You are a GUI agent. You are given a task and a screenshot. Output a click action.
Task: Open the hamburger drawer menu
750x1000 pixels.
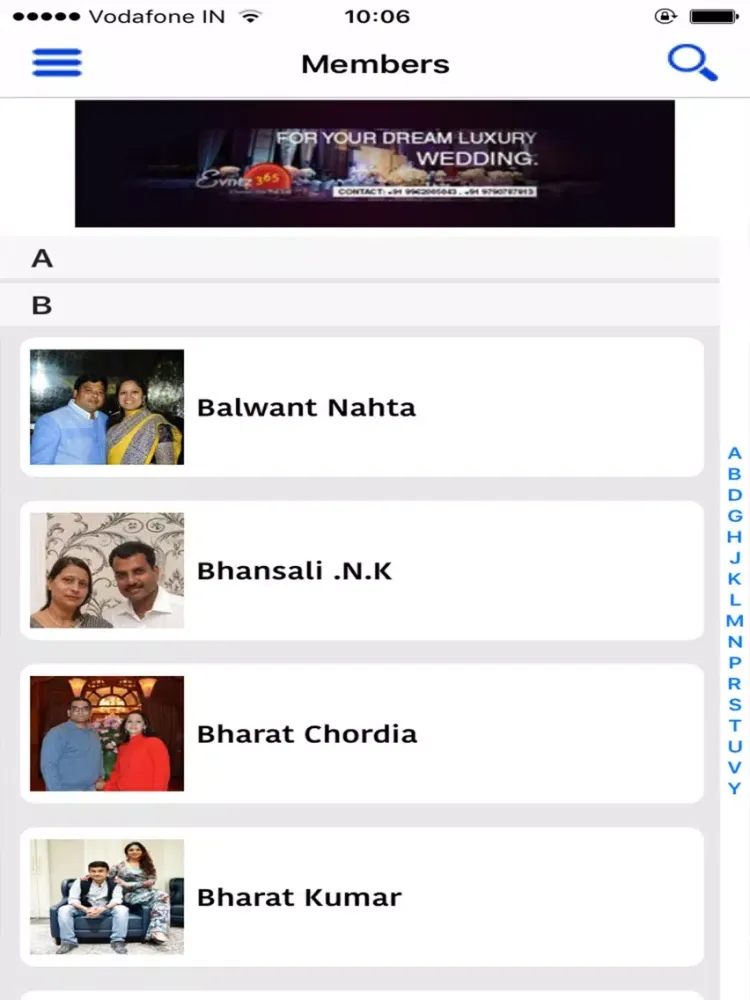(x=57, y=63)
